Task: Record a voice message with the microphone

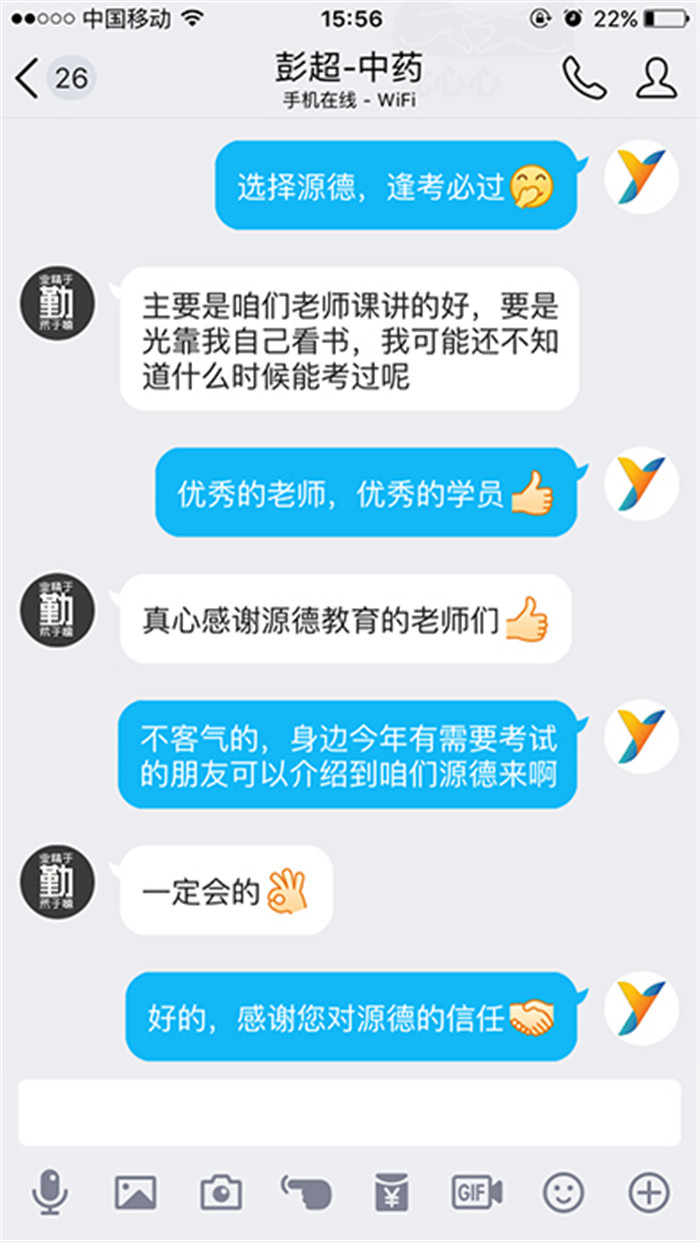Action: (50, 1191)
